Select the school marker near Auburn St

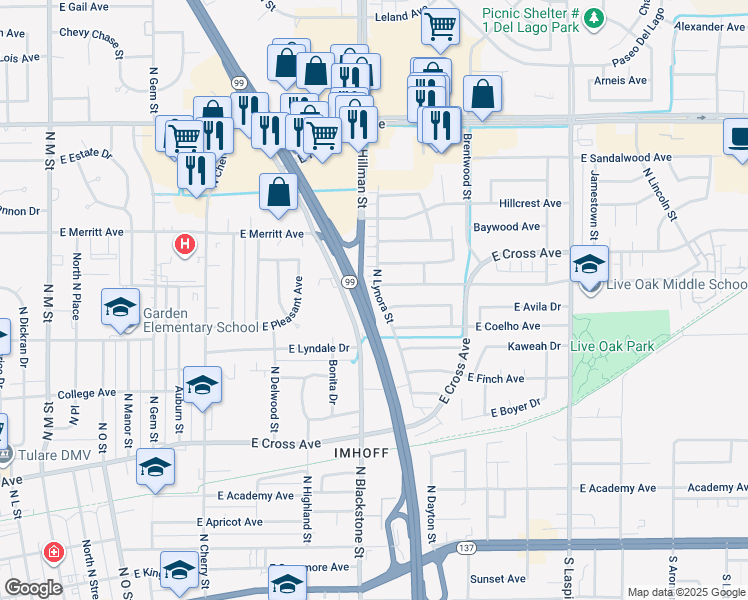click(x=202, y=385)
